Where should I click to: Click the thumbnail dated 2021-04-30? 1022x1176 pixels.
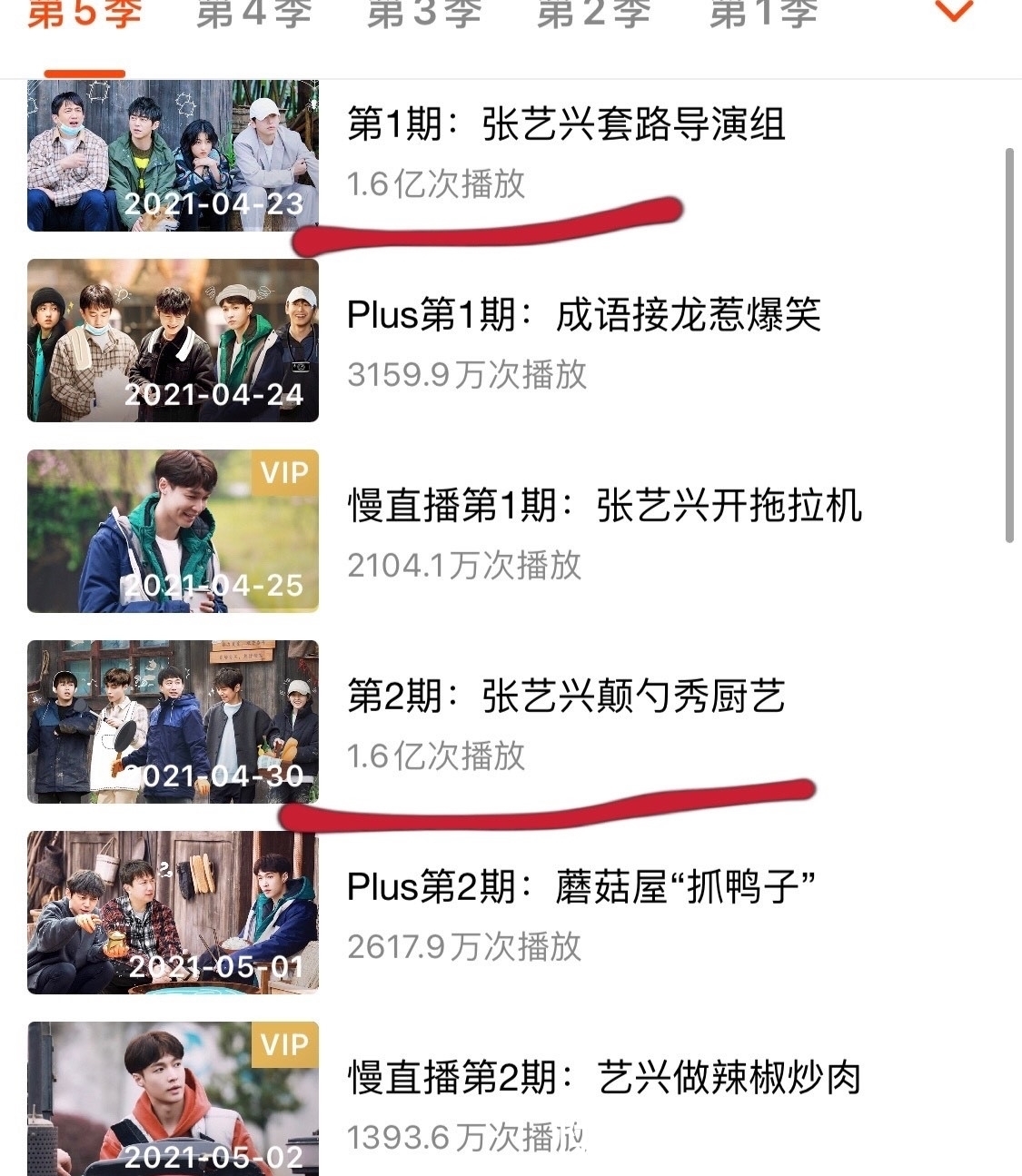click(173, 722)
